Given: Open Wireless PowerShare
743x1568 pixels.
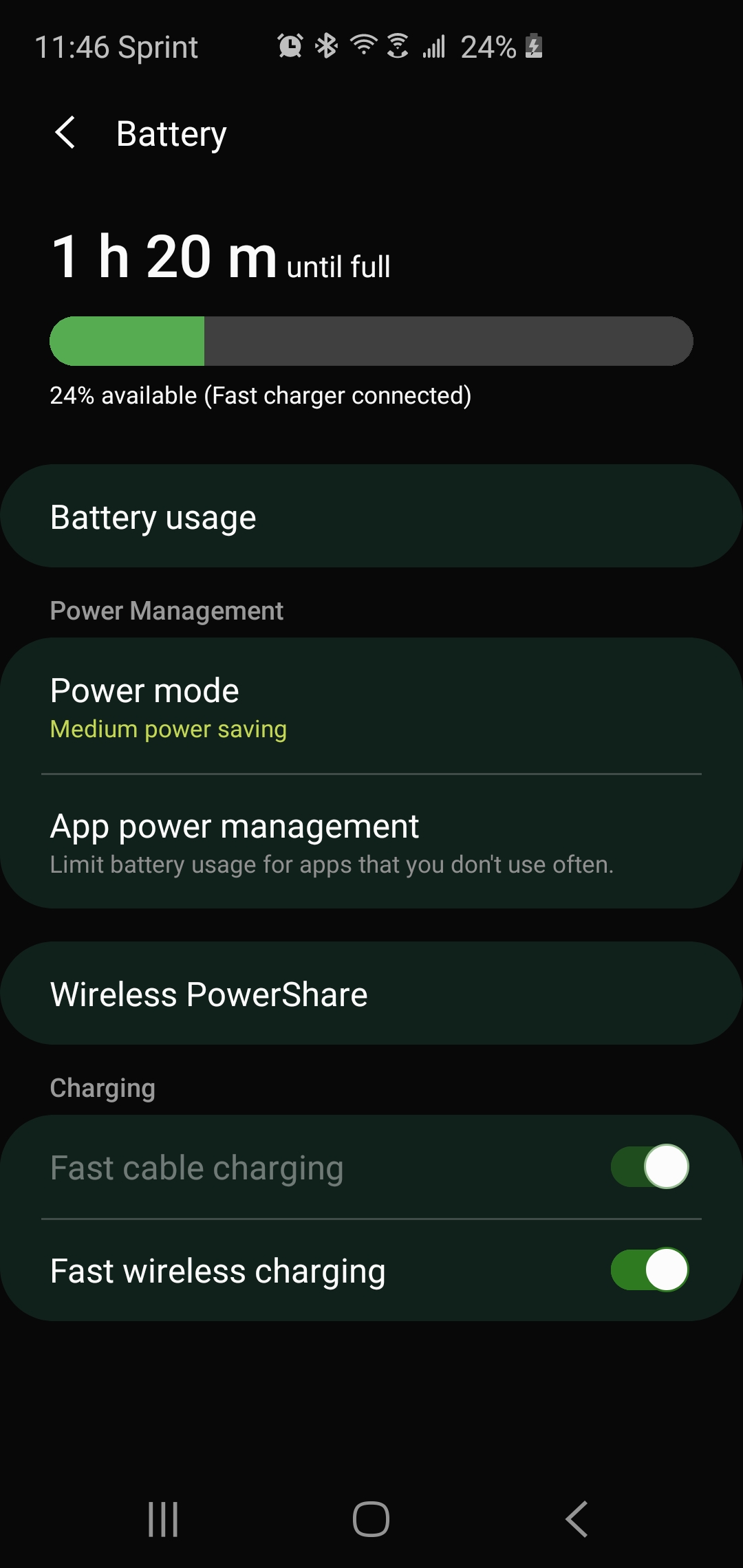Looking at the screenshot, I should 371,994.
